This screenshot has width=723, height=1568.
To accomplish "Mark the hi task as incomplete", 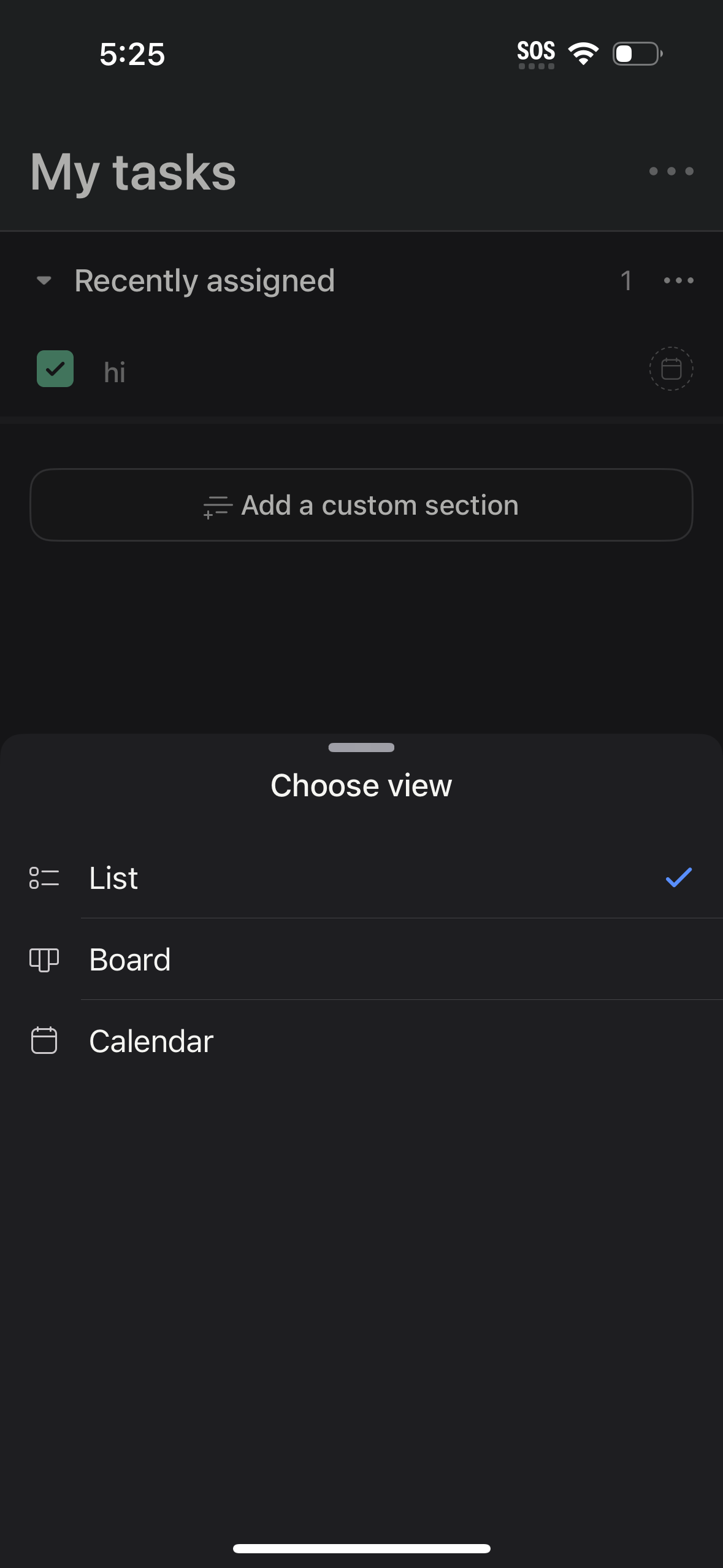I will click(x=55, y=369).
